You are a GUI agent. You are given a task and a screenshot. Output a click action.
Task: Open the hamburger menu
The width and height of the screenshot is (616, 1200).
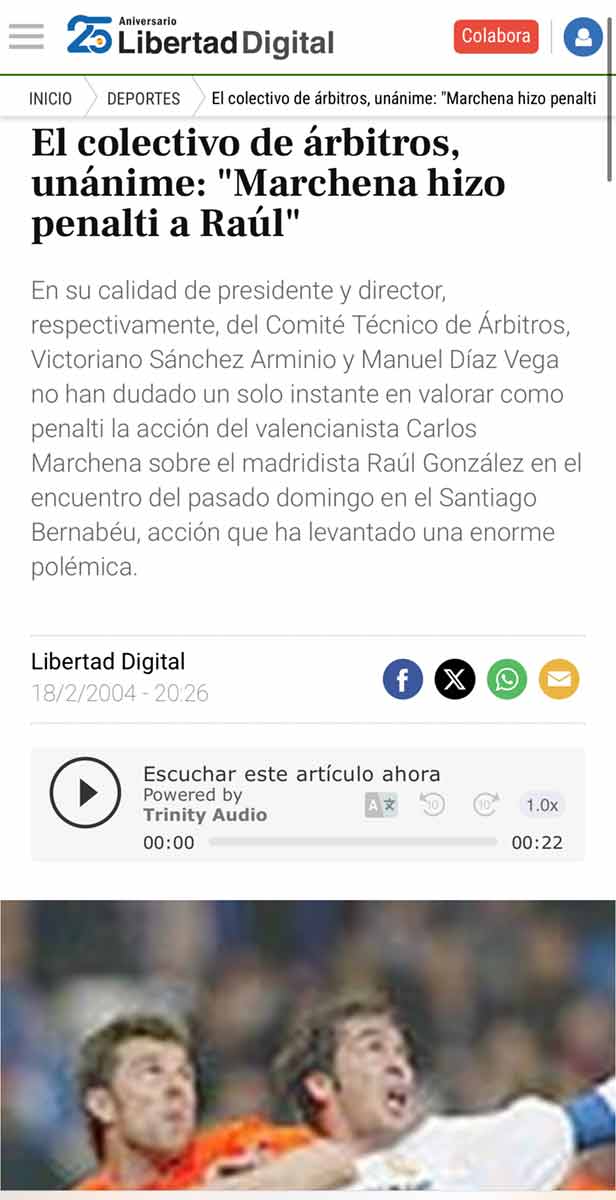26,36
